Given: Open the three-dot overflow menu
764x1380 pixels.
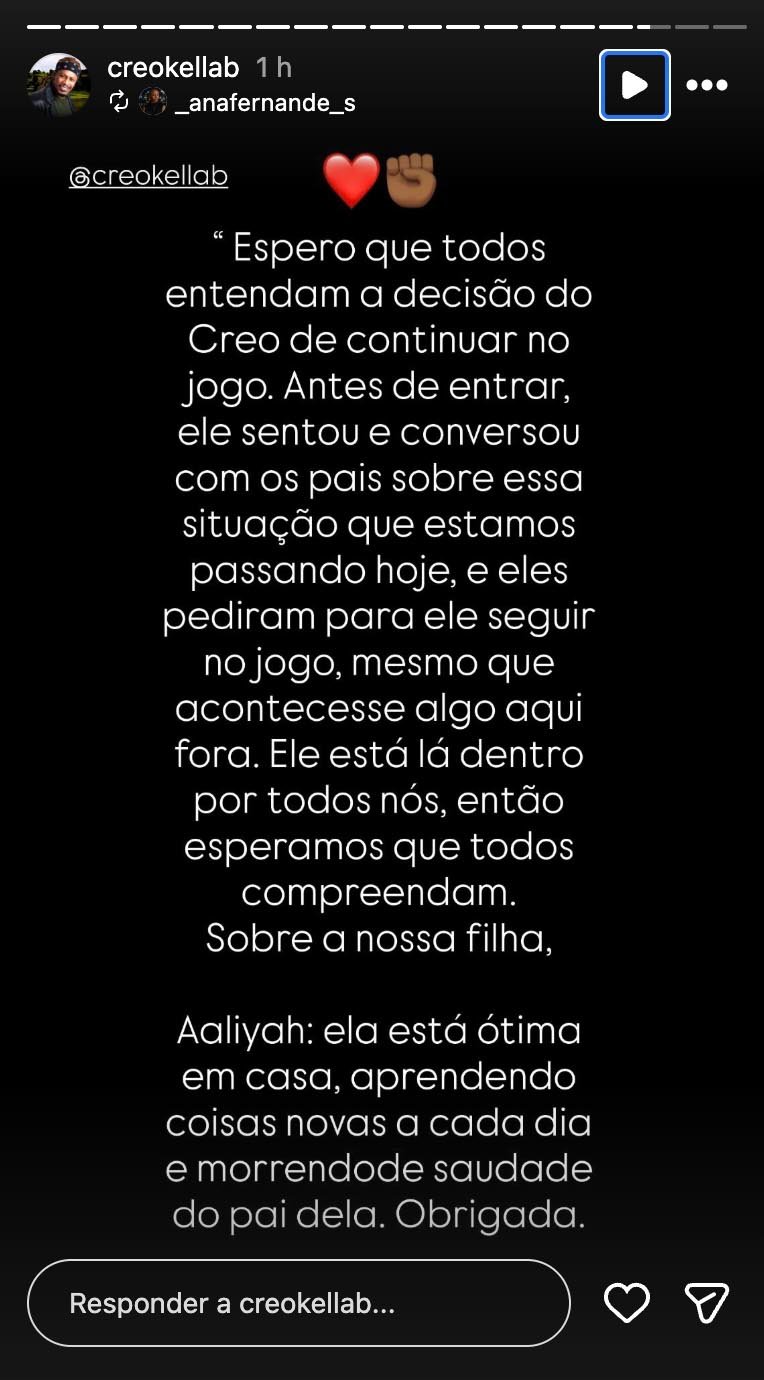Looking at the screenshot, I should 707,86.
